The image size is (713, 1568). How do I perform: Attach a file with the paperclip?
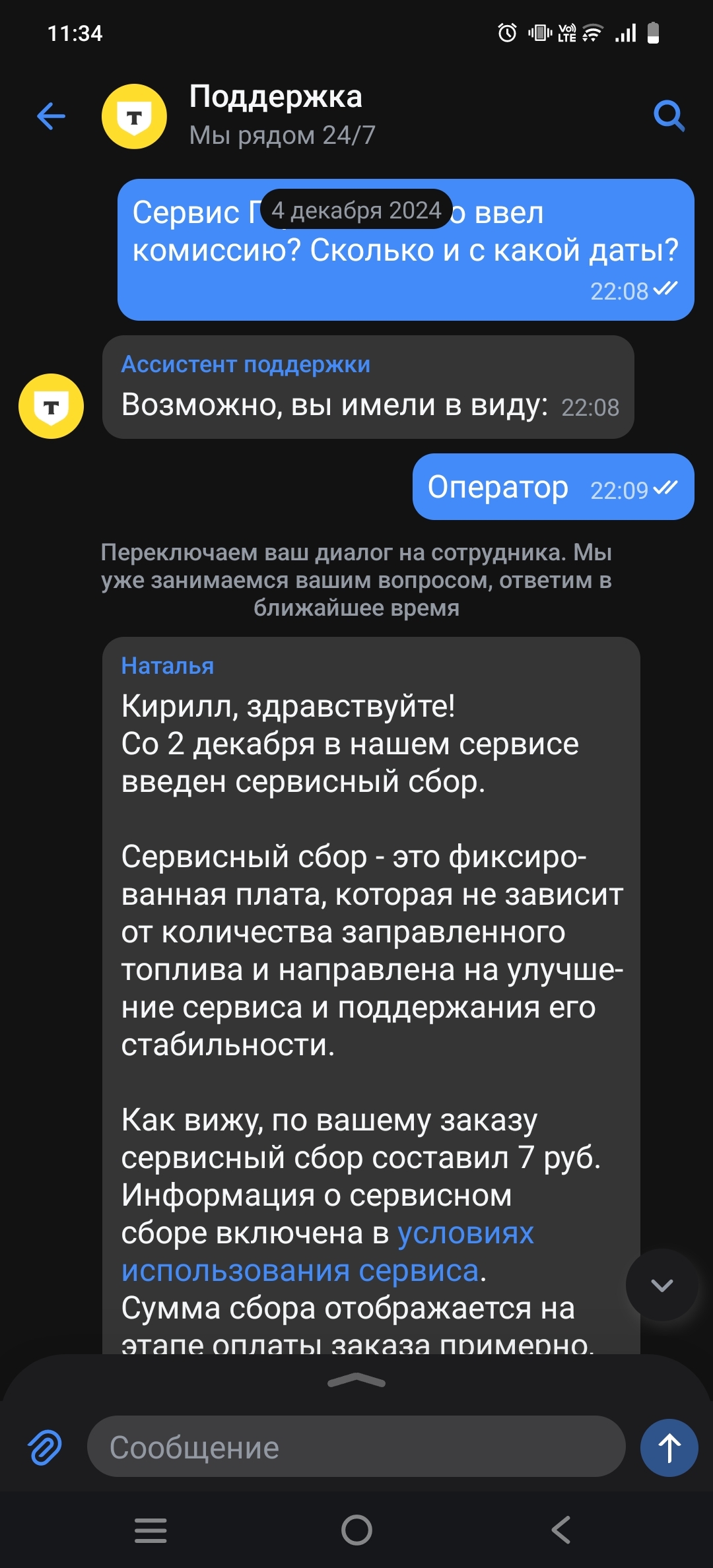45,1448
